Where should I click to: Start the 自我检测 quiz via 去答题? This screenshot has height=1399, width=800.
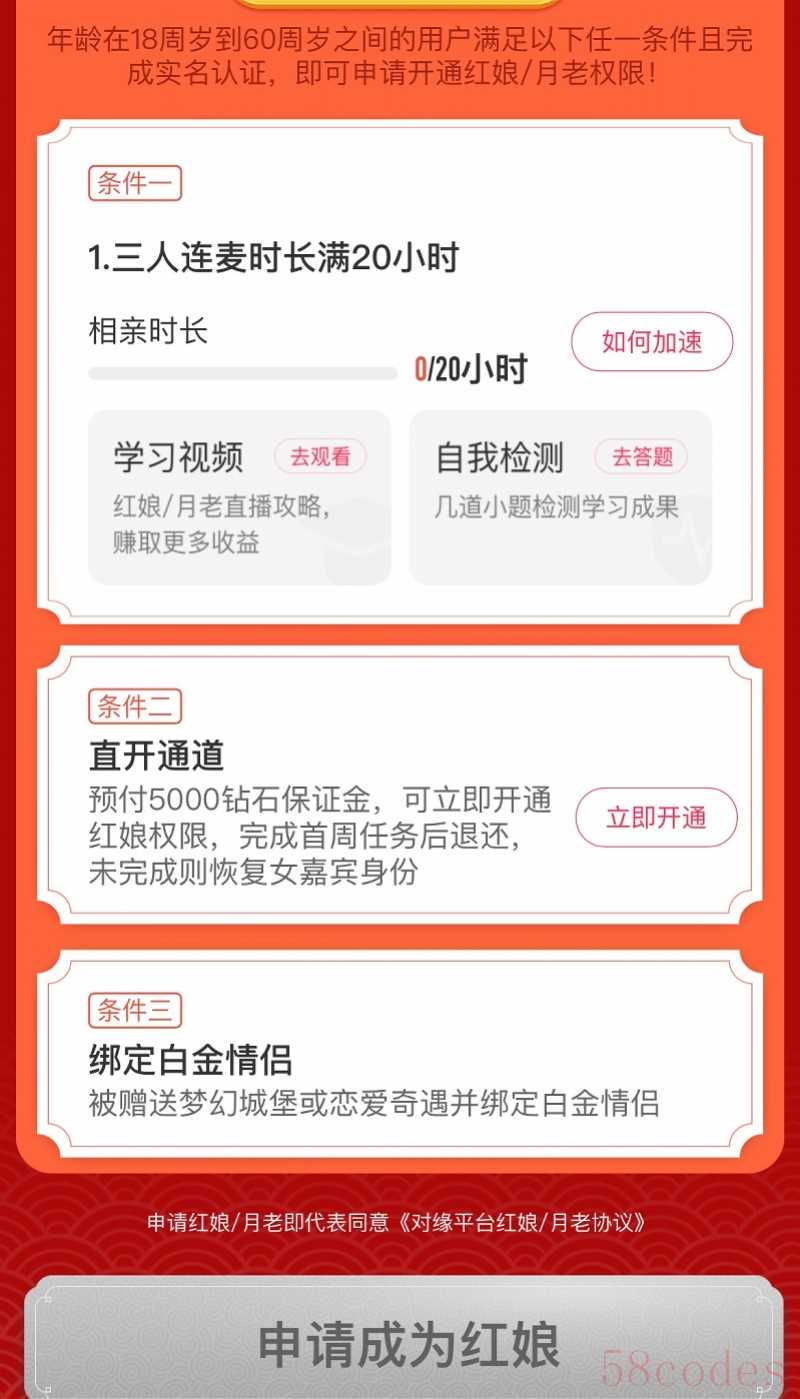point(642,457)
